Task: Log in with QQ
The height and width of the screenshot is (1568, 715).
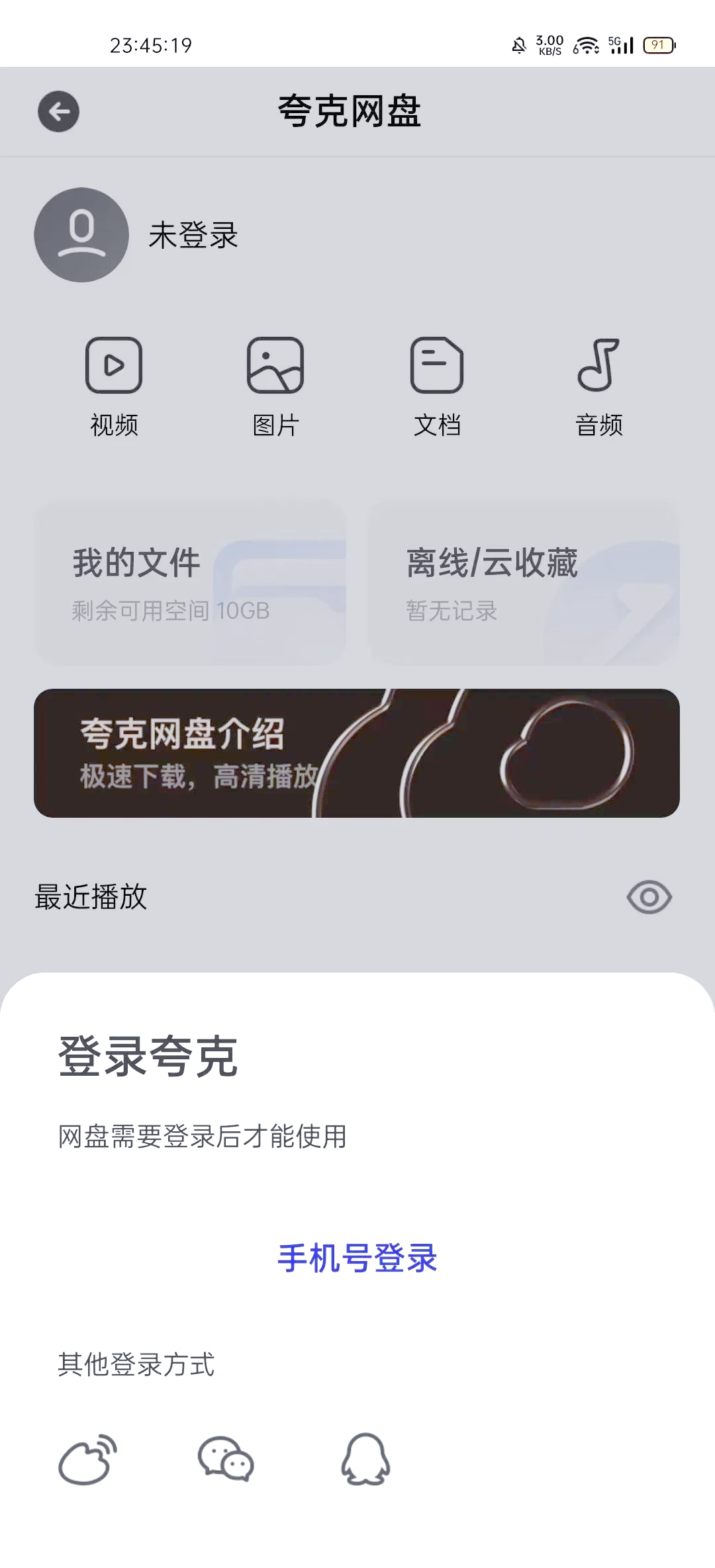Action: 365,1459
